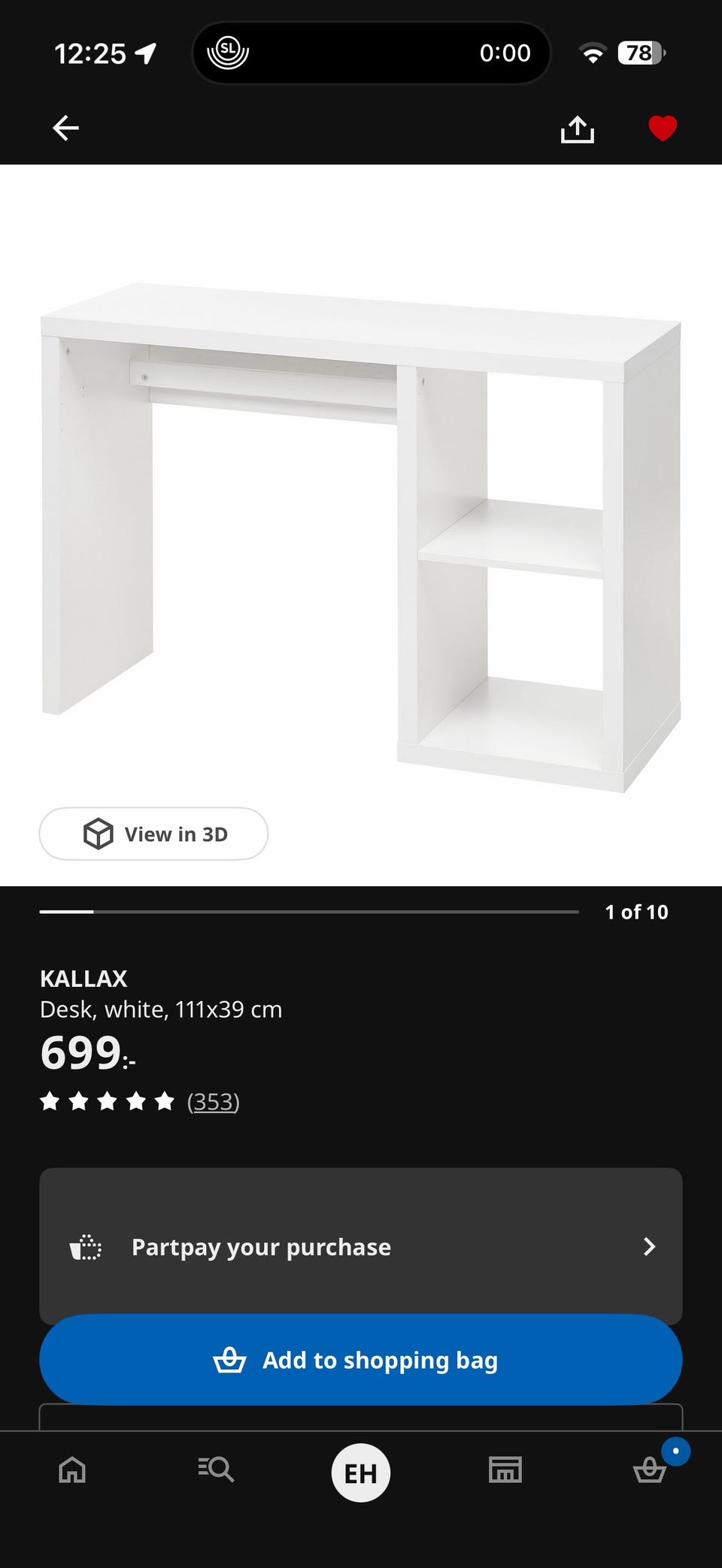The width and height of the screenshot is (722, 1568).
Task: Open the shopping basket tab
Action: [x=650, y=1470]
